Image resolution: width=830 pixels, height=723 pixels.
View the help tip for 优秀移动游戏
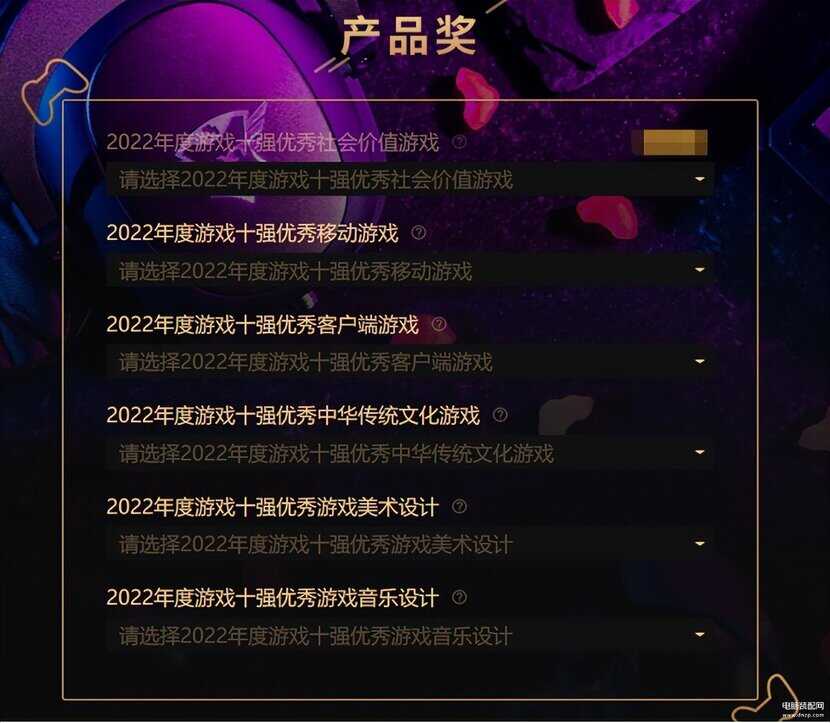coord(418,233)
